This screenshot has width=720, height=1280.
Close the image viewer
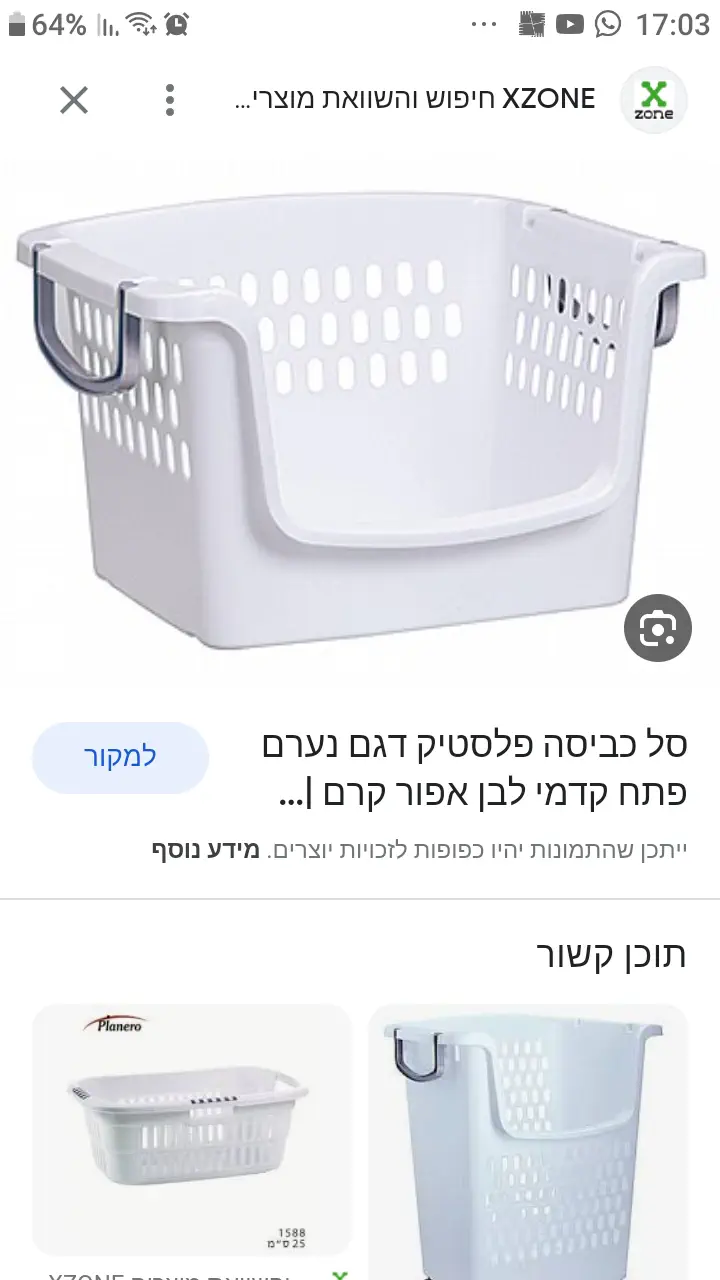[x=74, y=100]
